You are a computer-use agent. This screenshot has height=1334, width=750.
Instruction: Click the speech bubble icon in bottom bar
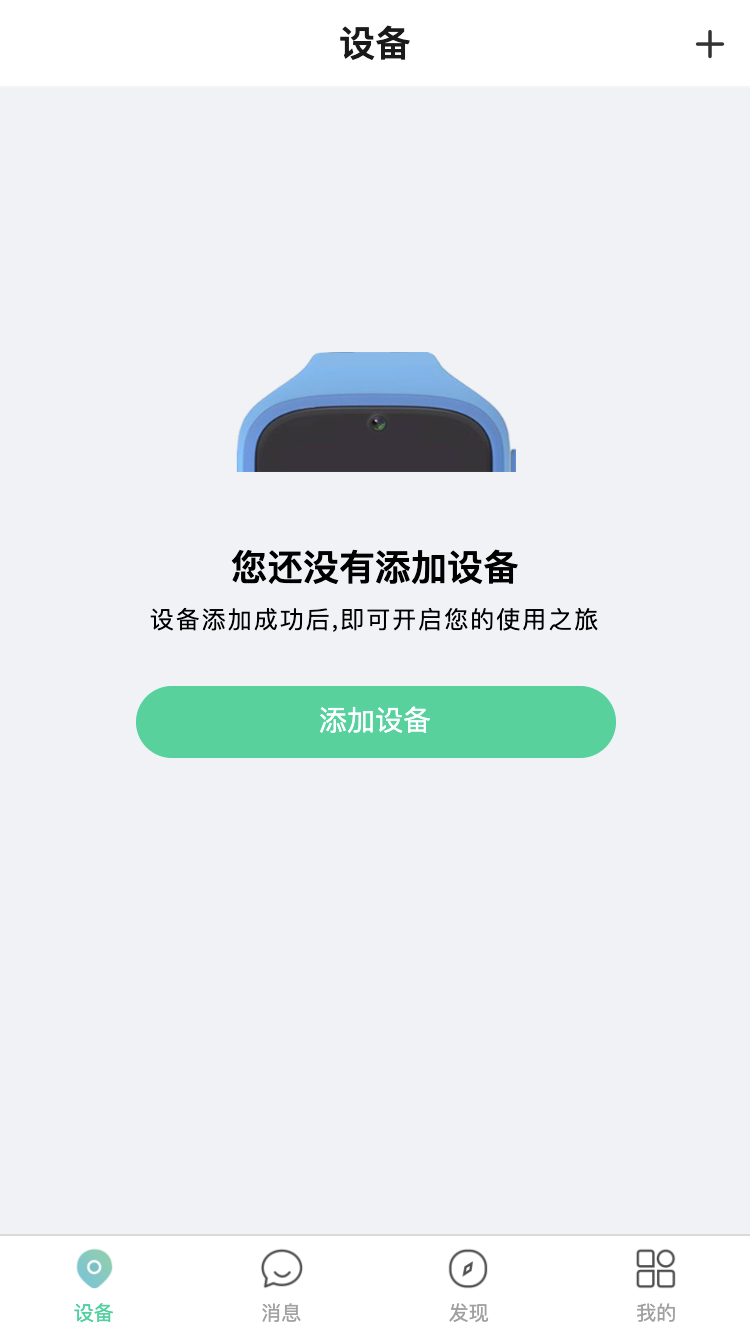[x=281, y=1268]
